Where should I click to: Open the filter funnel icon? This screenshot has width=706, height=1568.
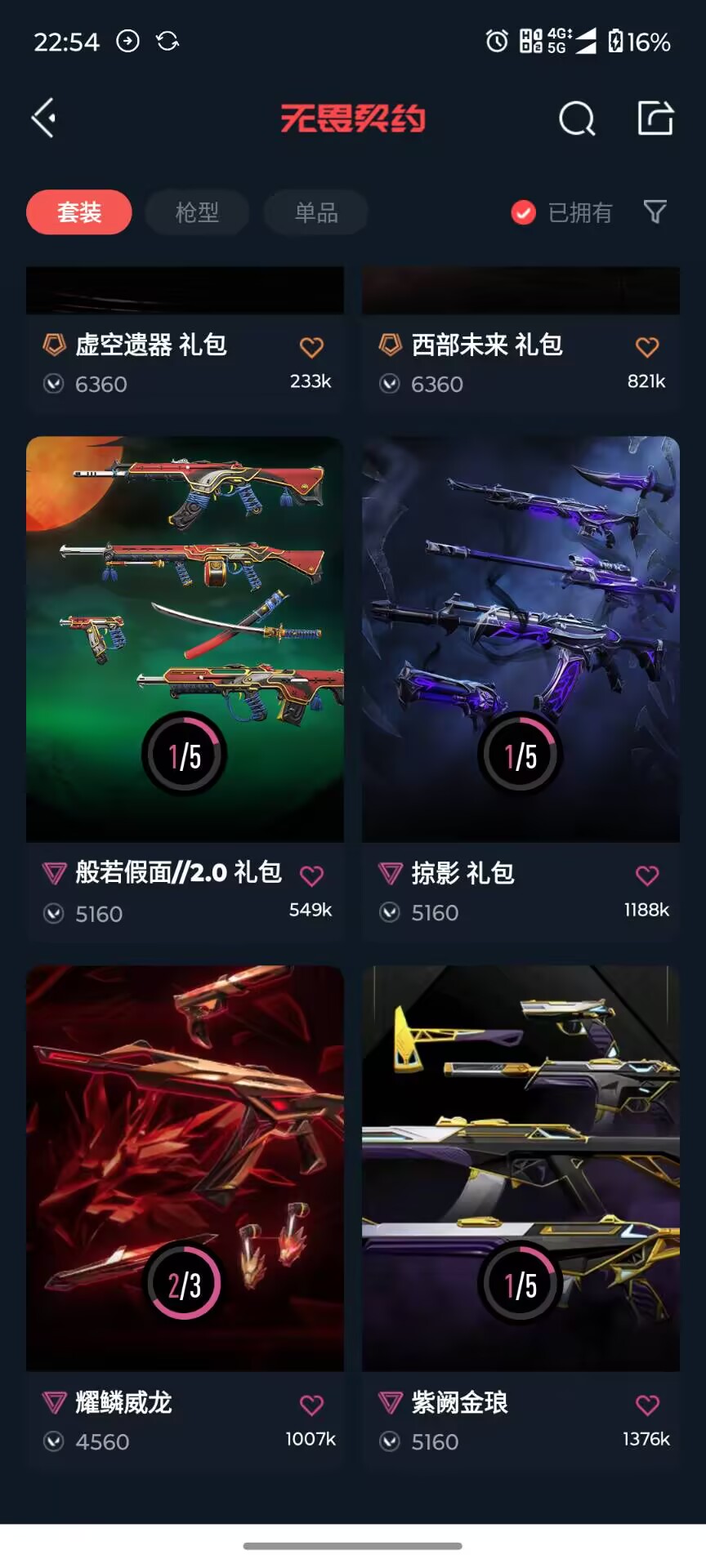(x=655, y=212)
